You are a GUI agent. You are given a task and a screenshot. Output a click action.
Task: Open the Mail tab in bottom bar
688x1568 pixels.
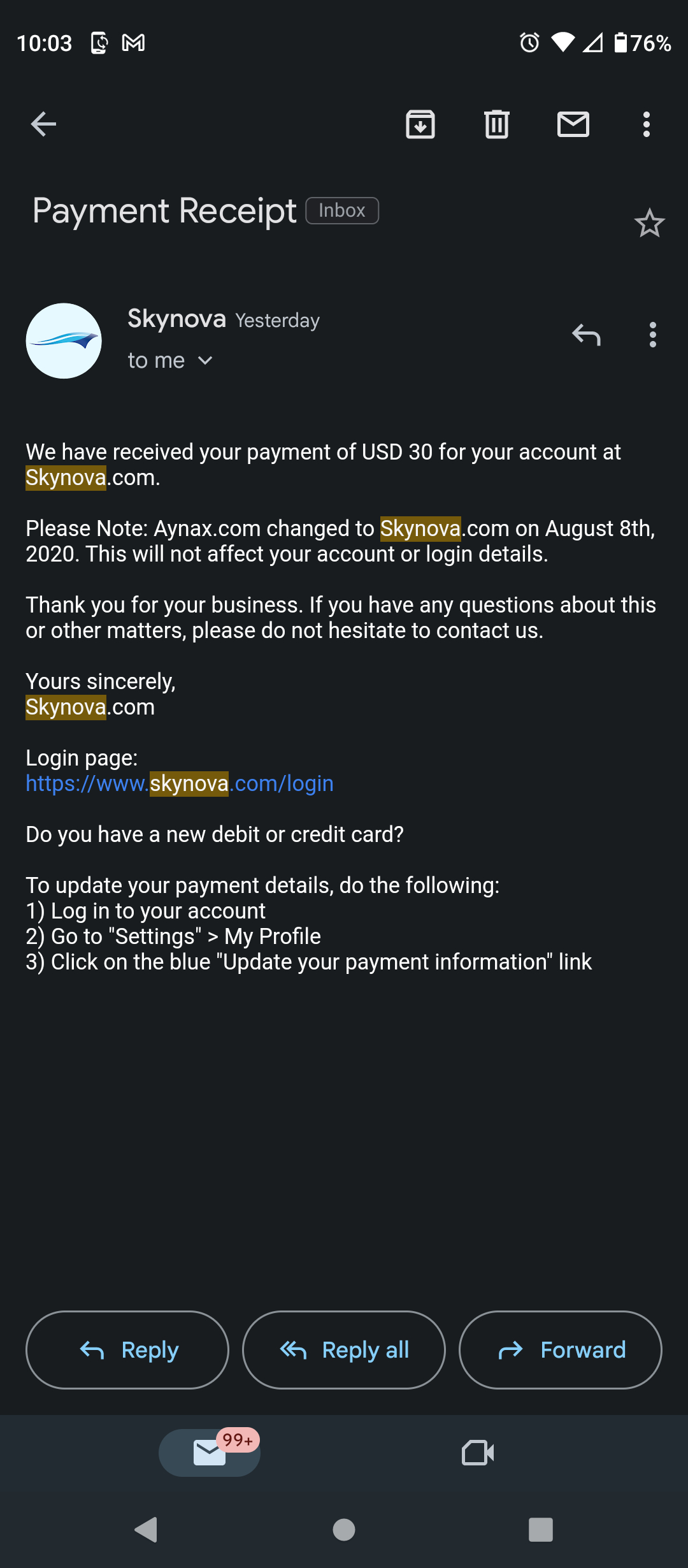(x=209, y=1453)
